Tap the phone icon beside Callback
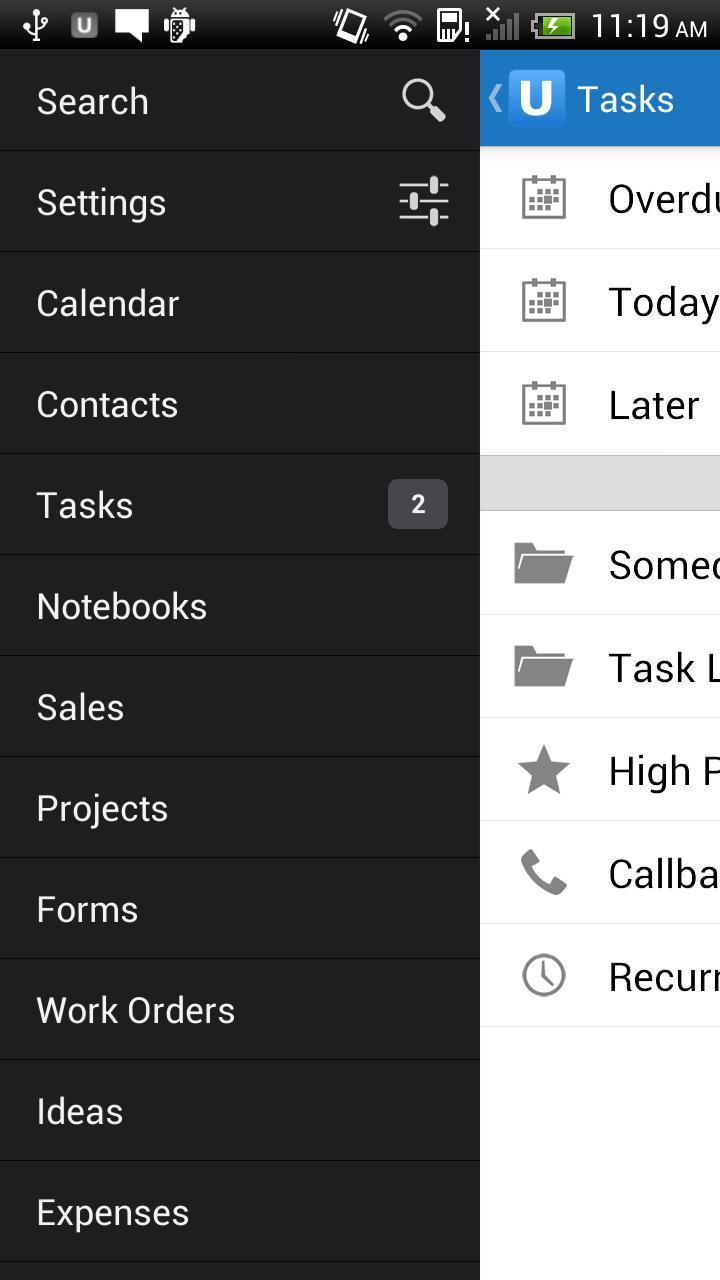Screen dimensions: 720x1280 [543, 873]
